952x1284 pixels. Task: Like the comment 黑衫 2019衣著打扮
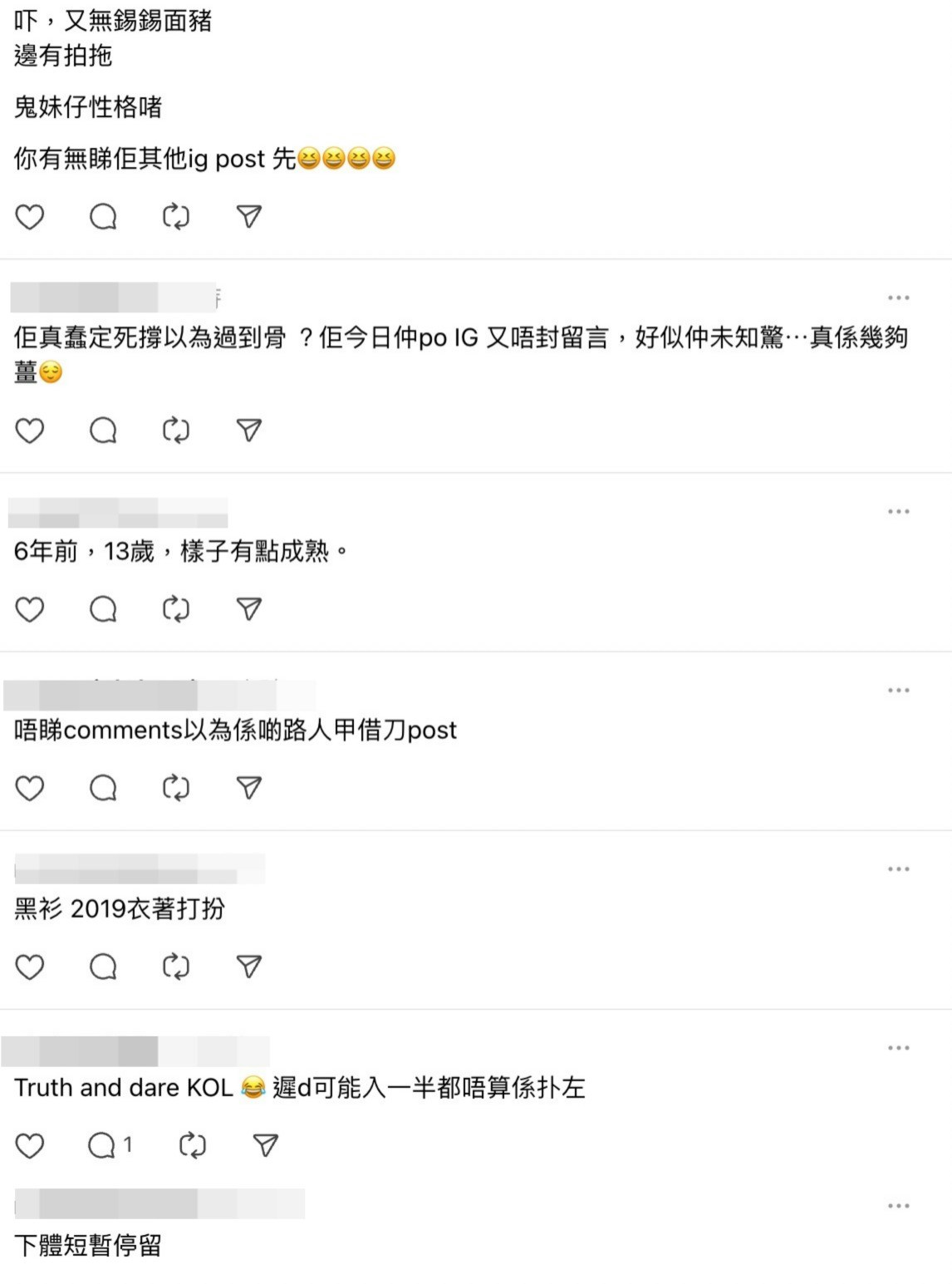pyautogui.click(x=30, y=967)
